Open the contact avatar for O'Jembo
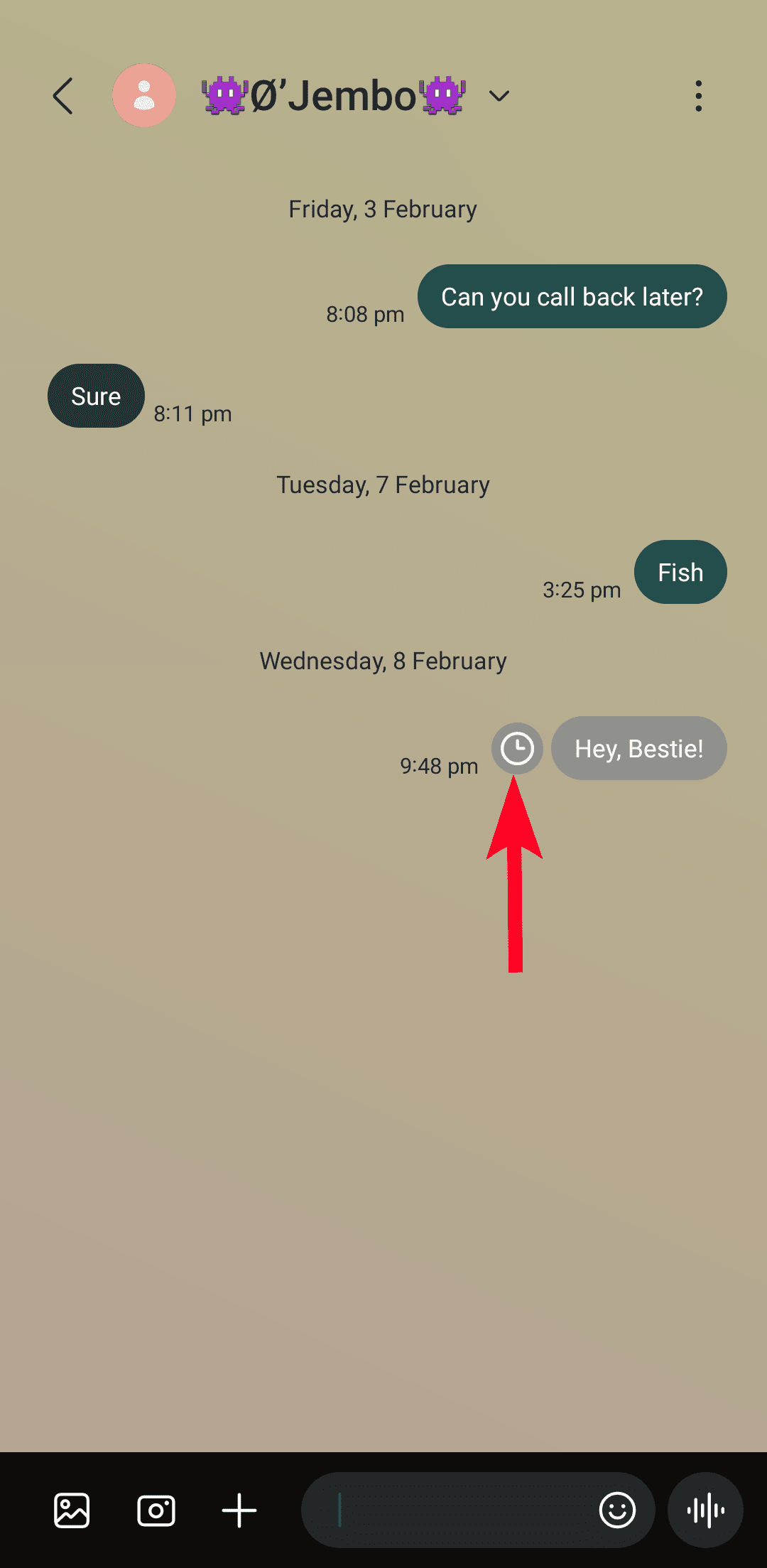Image resolution: width=767 pixels, height=1568 pixels. pos(144,96)
